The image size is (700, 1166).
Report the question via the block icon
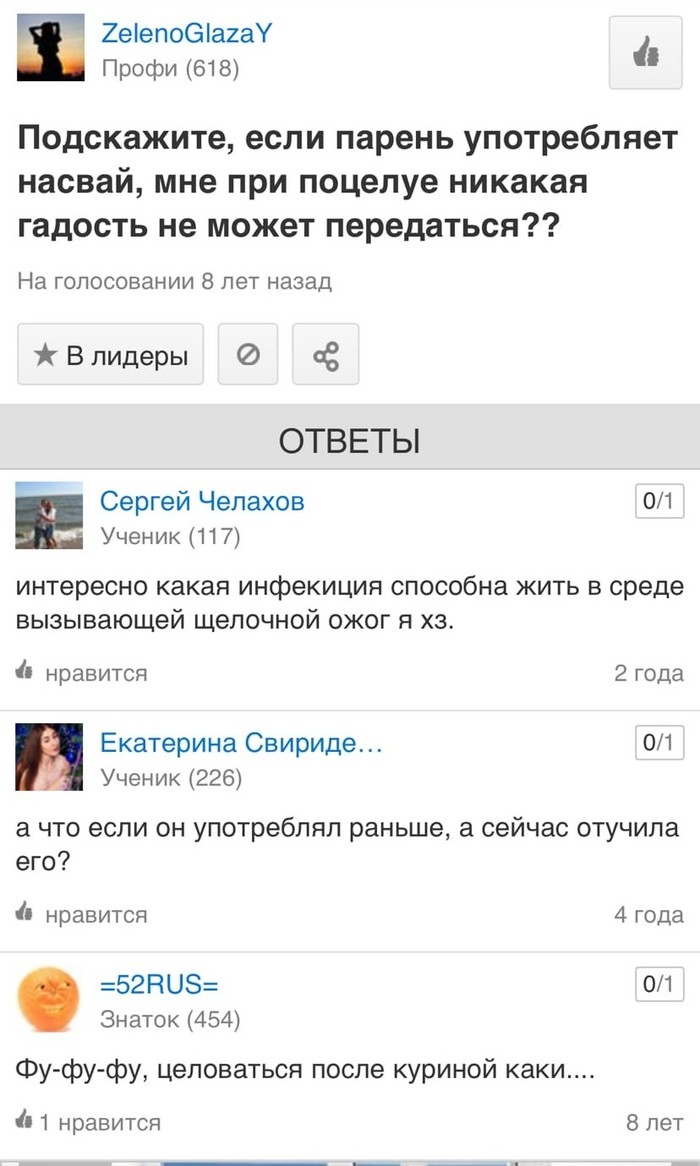[x=248, y=354]
